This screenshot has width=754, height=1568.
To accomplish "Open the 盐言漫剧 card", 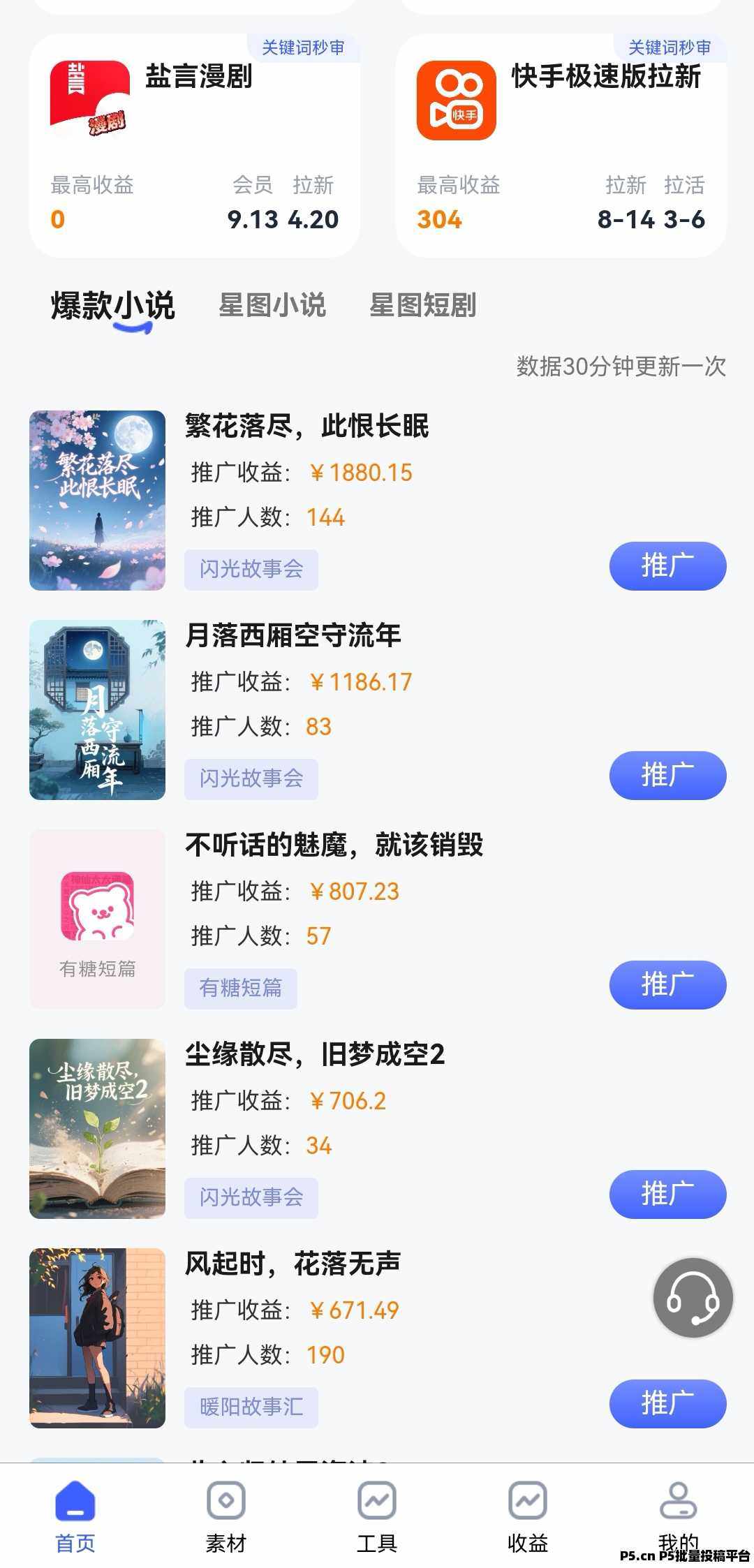I will tap(194, 145).
